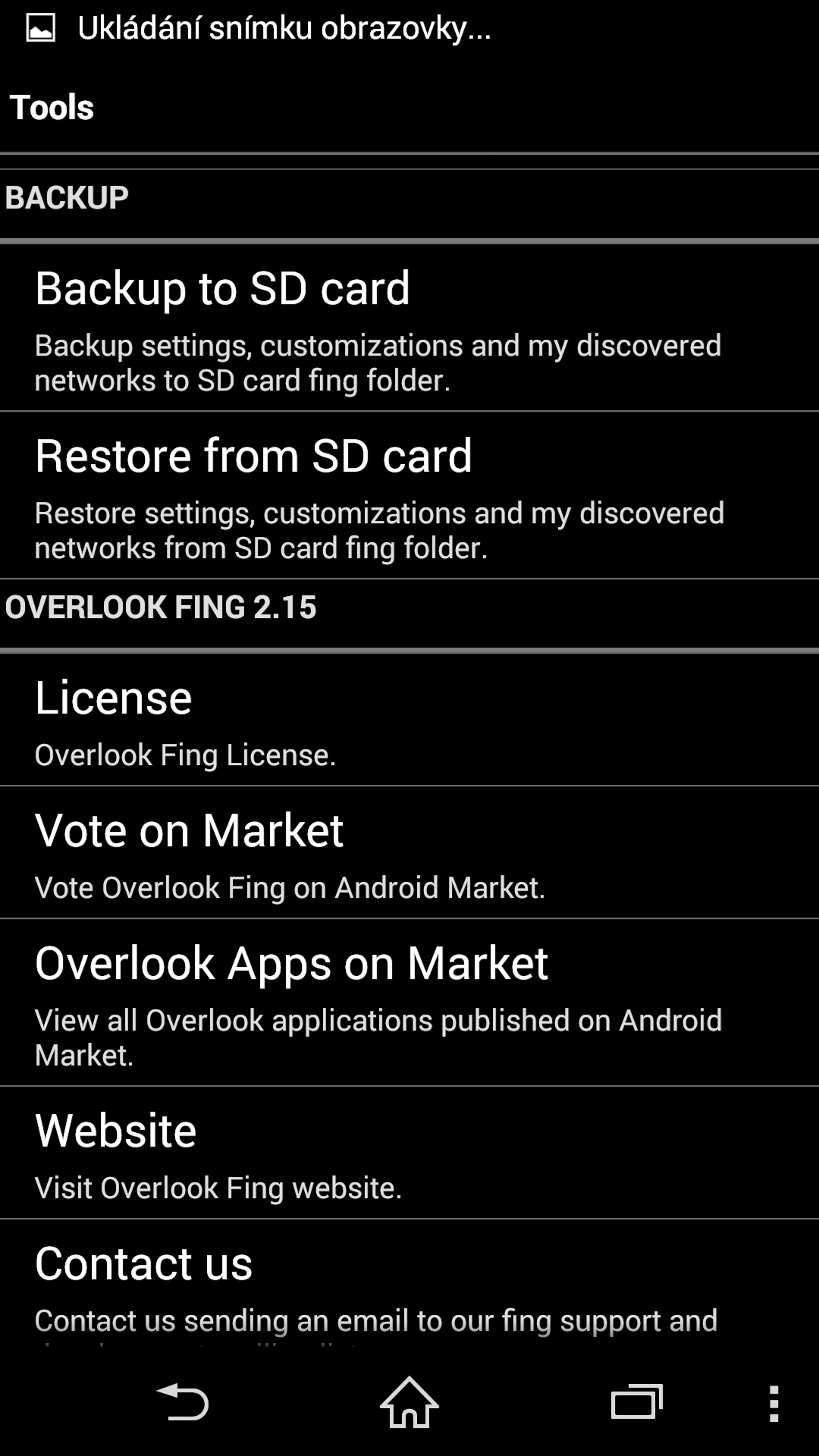The width and height of the screenshot is (819, 1456).
Task: View the Overlook Fing License
Action: coord(409,720)
